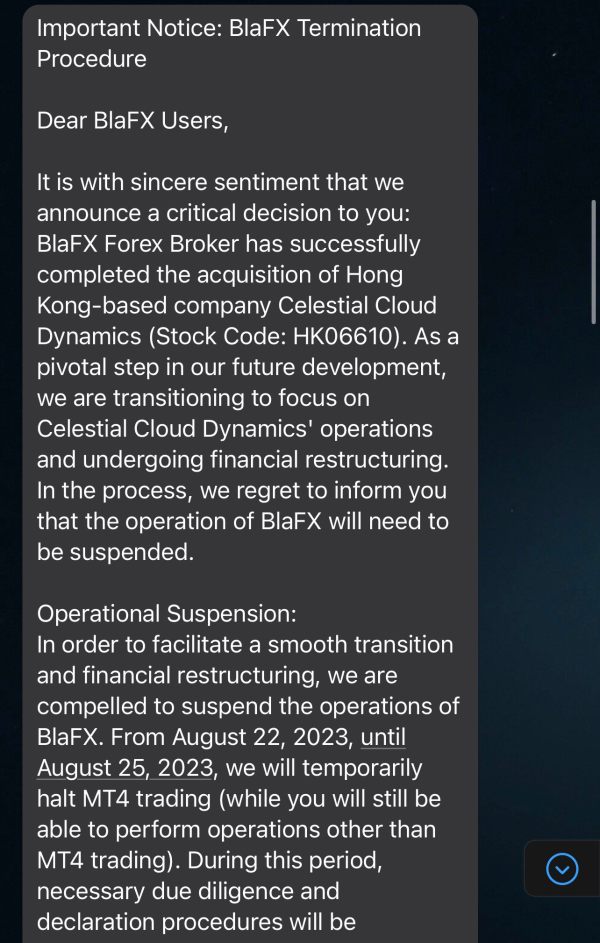
Task: Open the underlined date link "until August 25, 2023"
Action: click(125, 768)
